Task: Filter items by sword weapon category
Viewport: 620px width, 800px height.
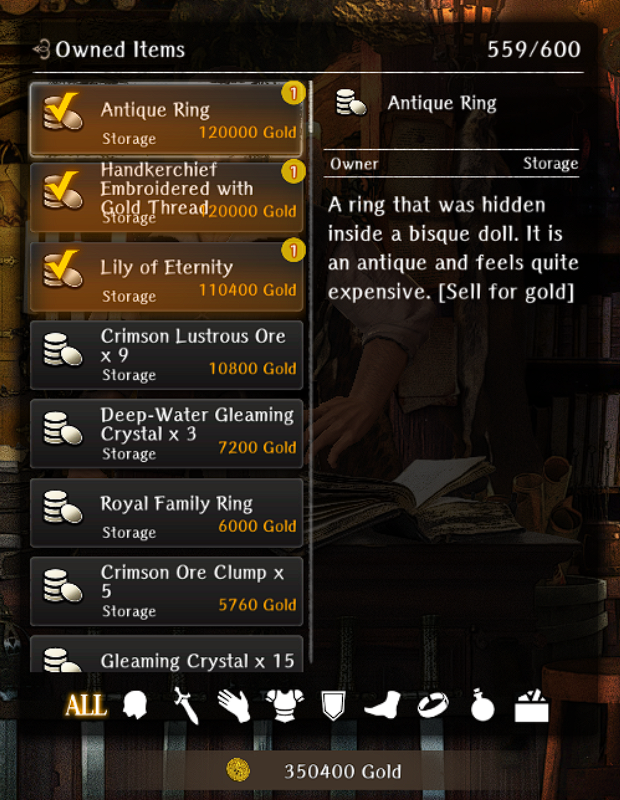Action: tap(186, 706)
